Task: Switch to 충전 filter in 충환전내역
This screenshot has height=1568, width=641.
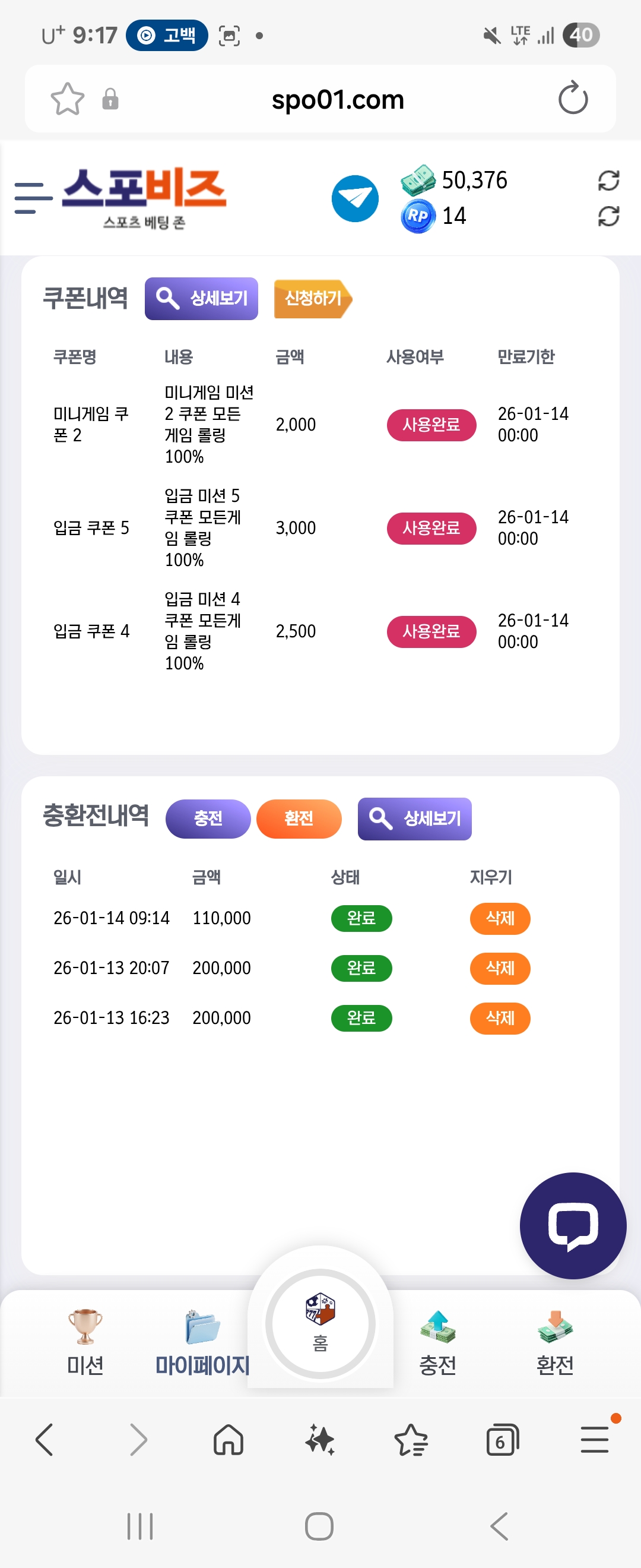Action: 207,818
